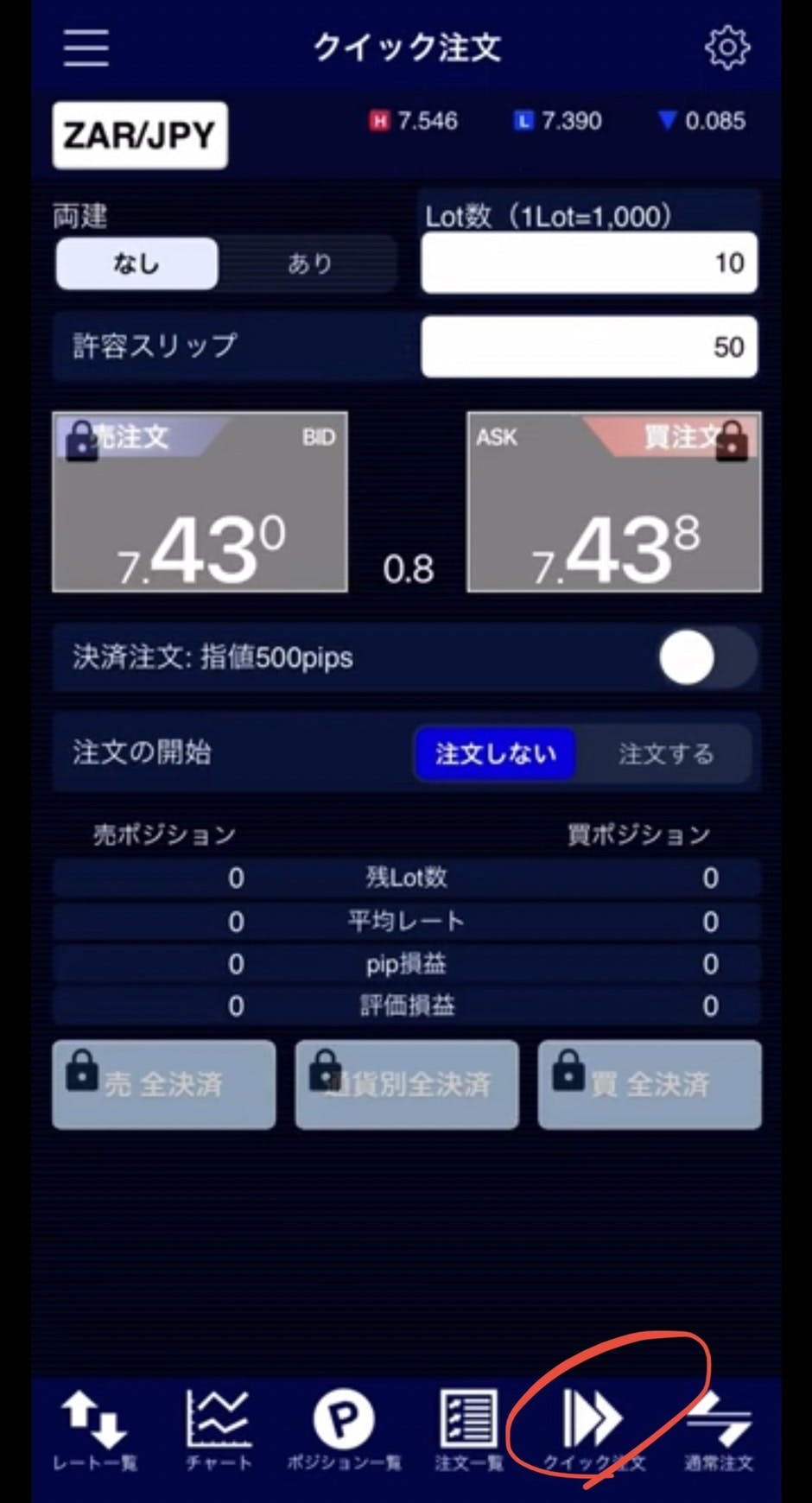The image size is (812, 1503).
Task: Select 注文しない option
Action: coord(495,753)
